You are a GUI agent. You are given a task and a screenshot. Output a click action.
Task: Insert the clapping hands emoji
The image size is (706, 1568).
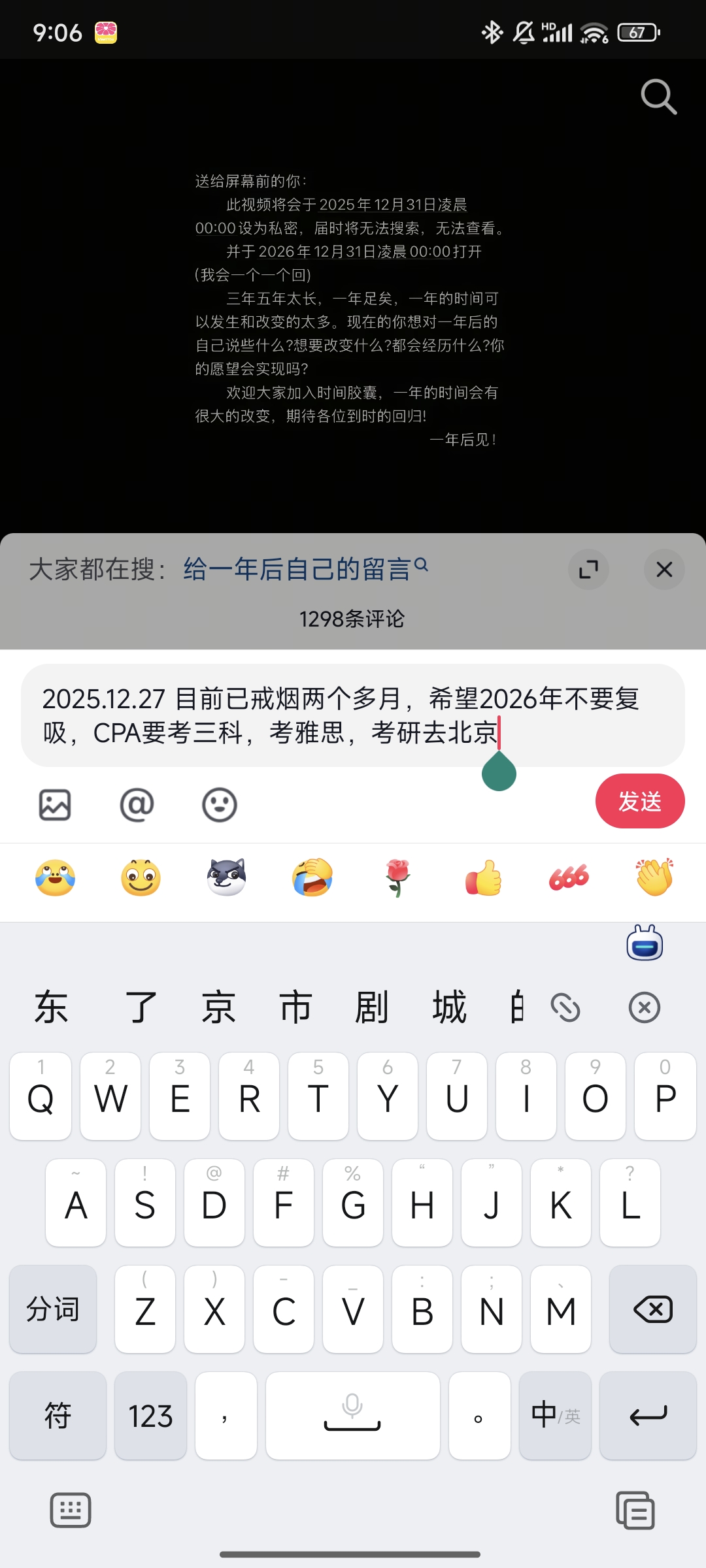click(654, 877)
